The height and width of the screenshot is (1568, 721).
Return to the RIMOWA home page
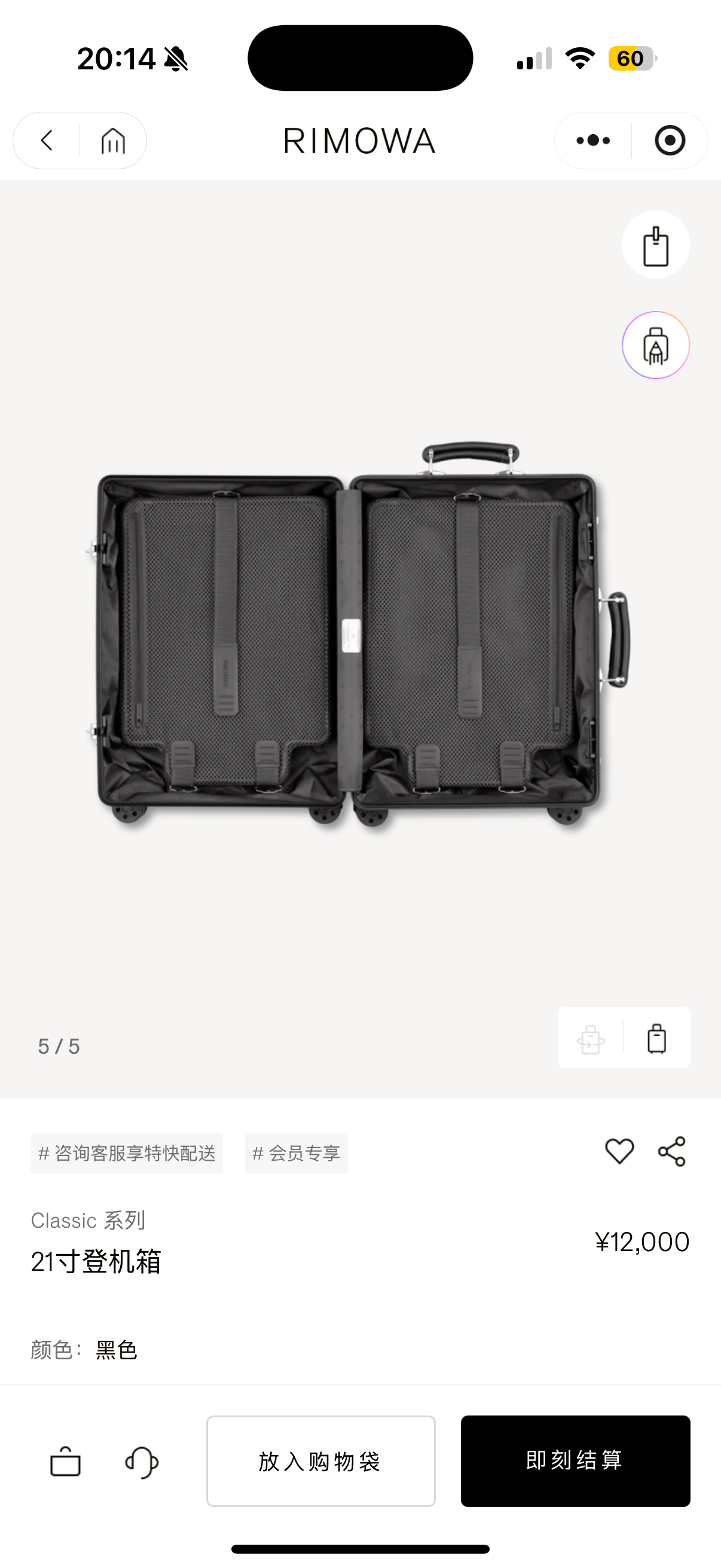pos(113,141)
